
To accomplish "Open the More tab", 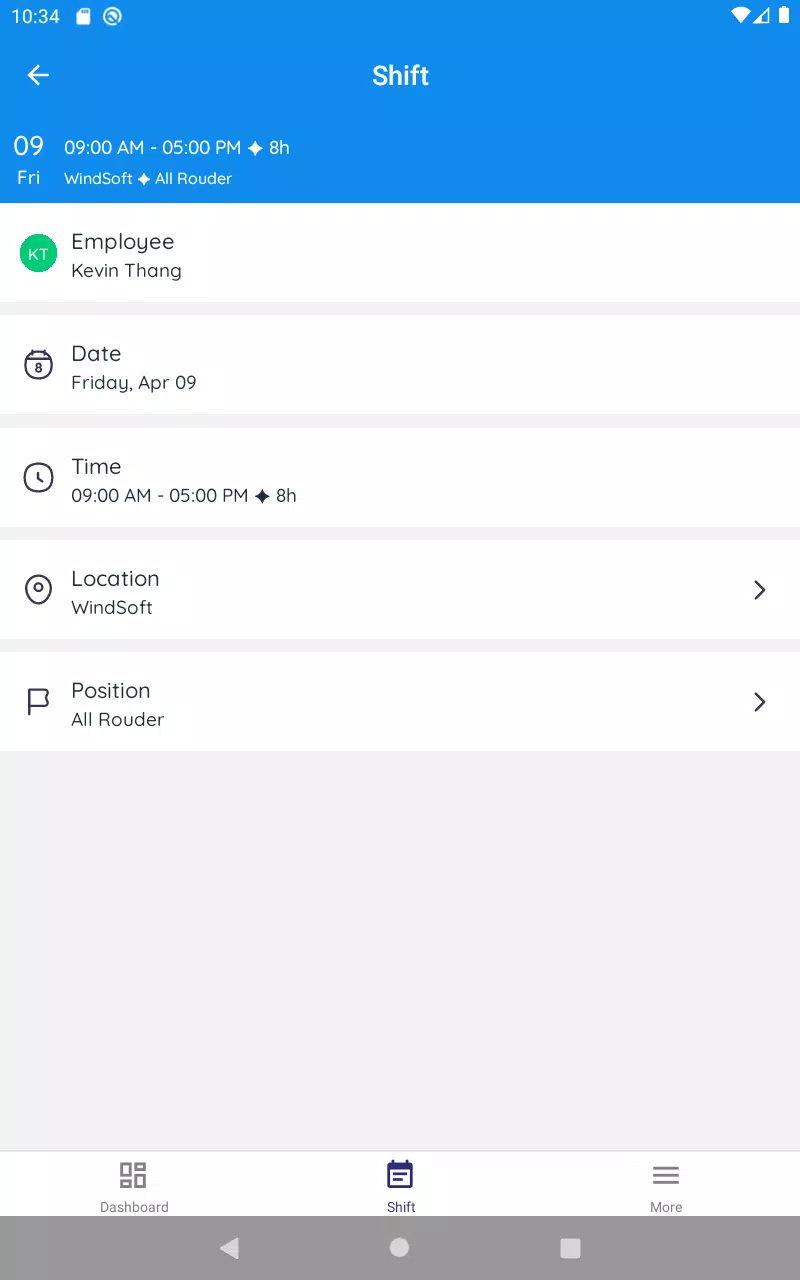I will coord(666,1186).
